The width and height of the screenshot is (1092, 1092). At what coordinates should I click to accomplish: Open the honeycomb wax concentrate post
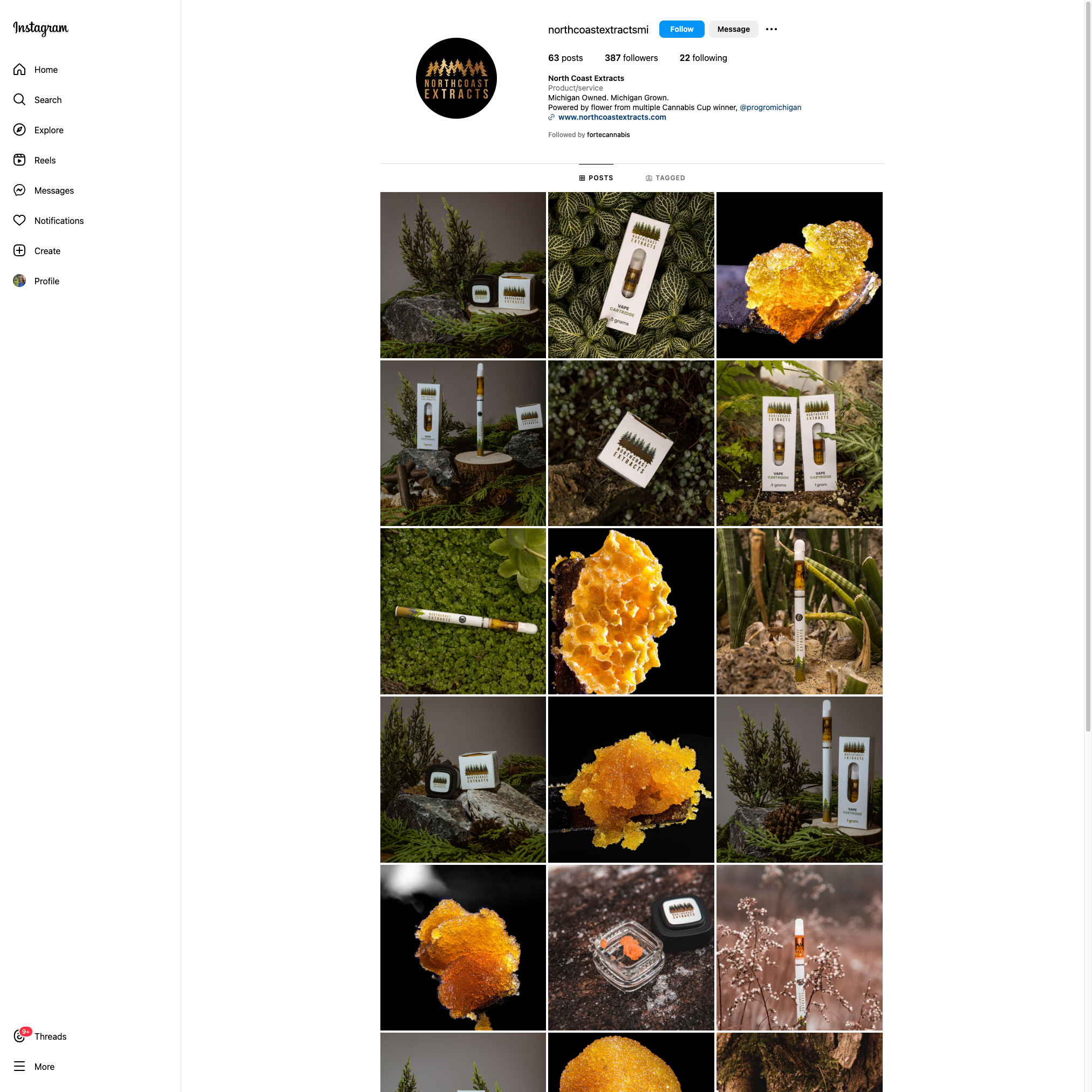pyautogui.click(x=631, y=611)
